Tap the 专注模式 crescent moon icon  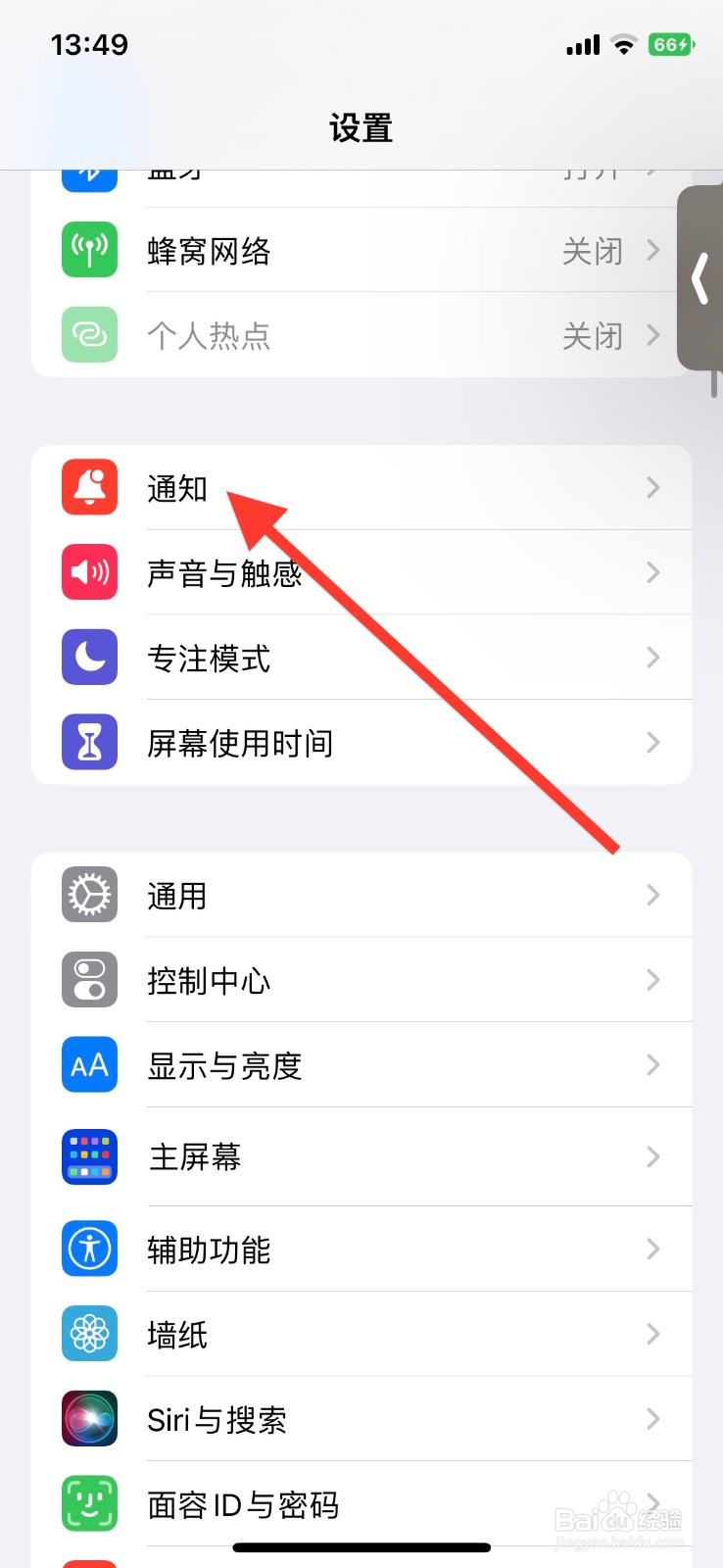[x=89, y=658]
